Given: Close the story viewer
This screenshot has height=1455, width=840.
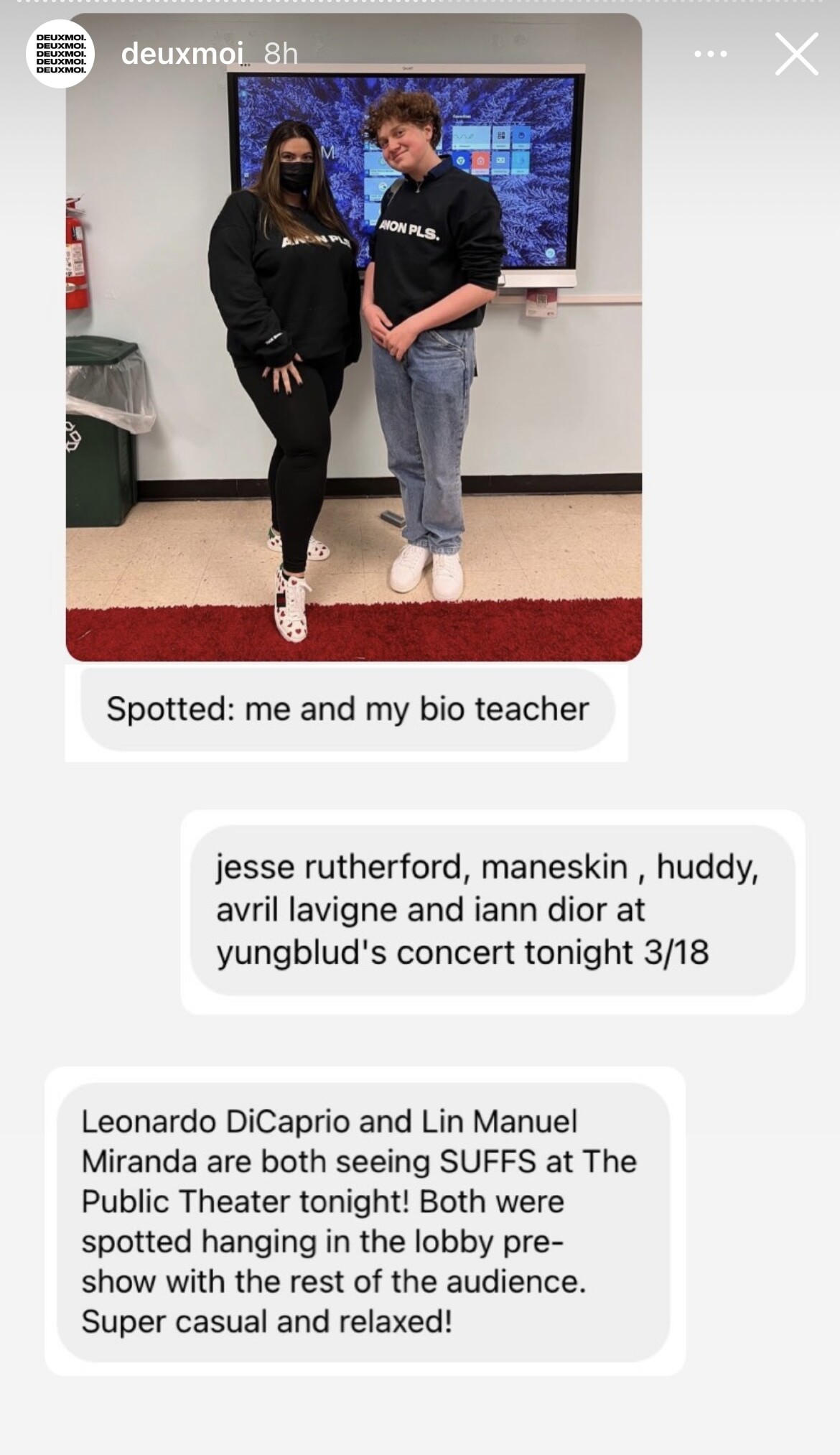Looking at the screenshot, I should tap(797, 54).
